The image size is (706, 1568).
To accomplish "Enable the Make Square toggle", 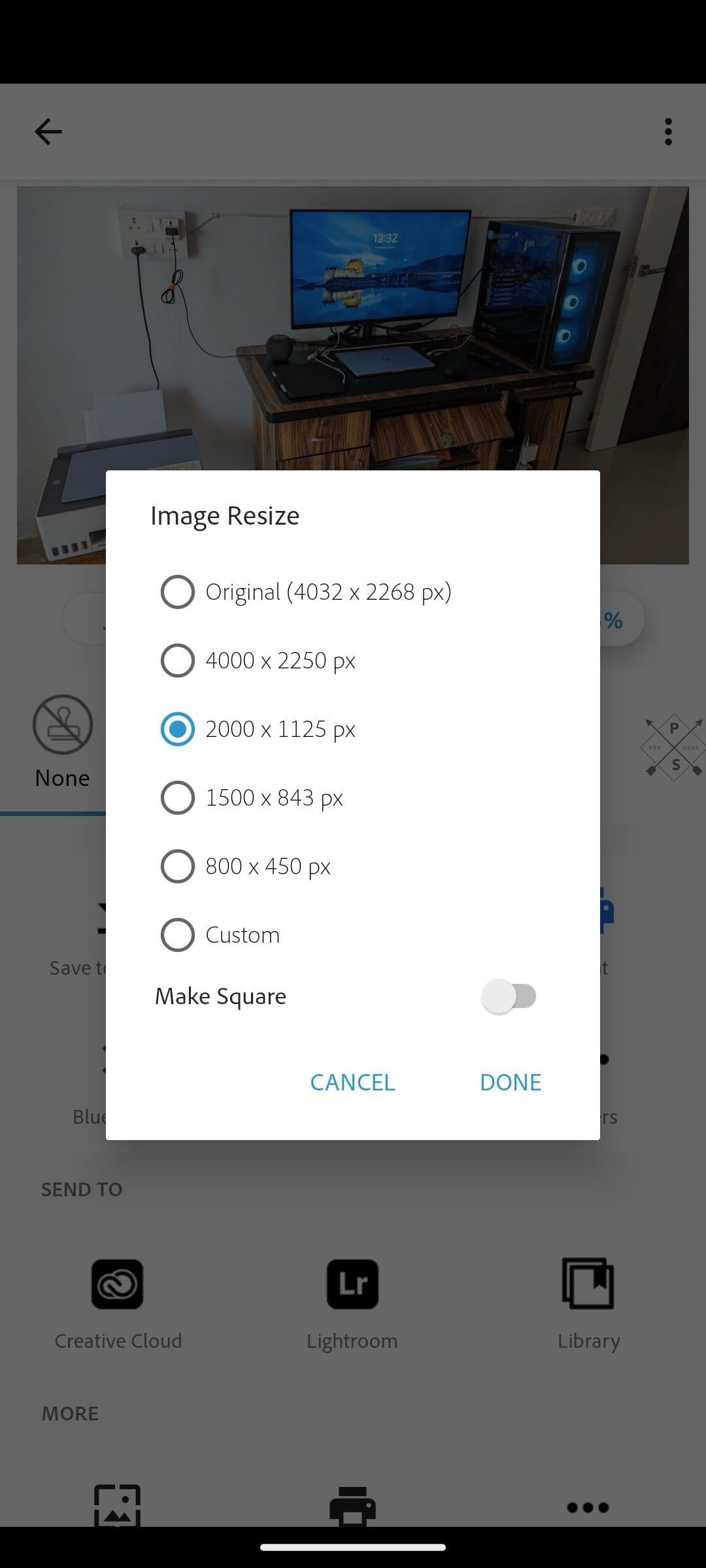I will [x=509, y=996].
